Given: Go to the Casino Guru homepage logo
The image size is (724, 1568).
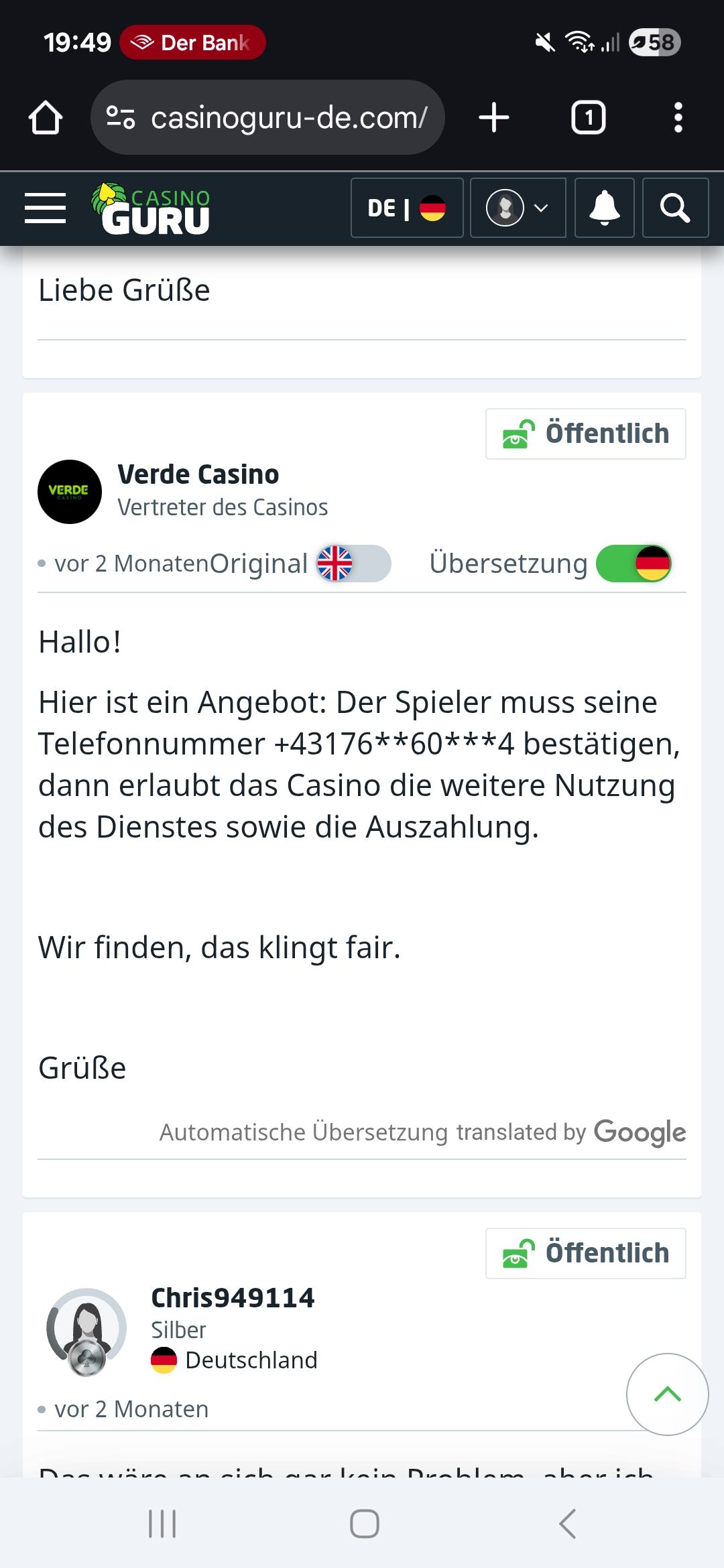Looking at the screenshot, I should pyautogui.click(x=152, y=209).
